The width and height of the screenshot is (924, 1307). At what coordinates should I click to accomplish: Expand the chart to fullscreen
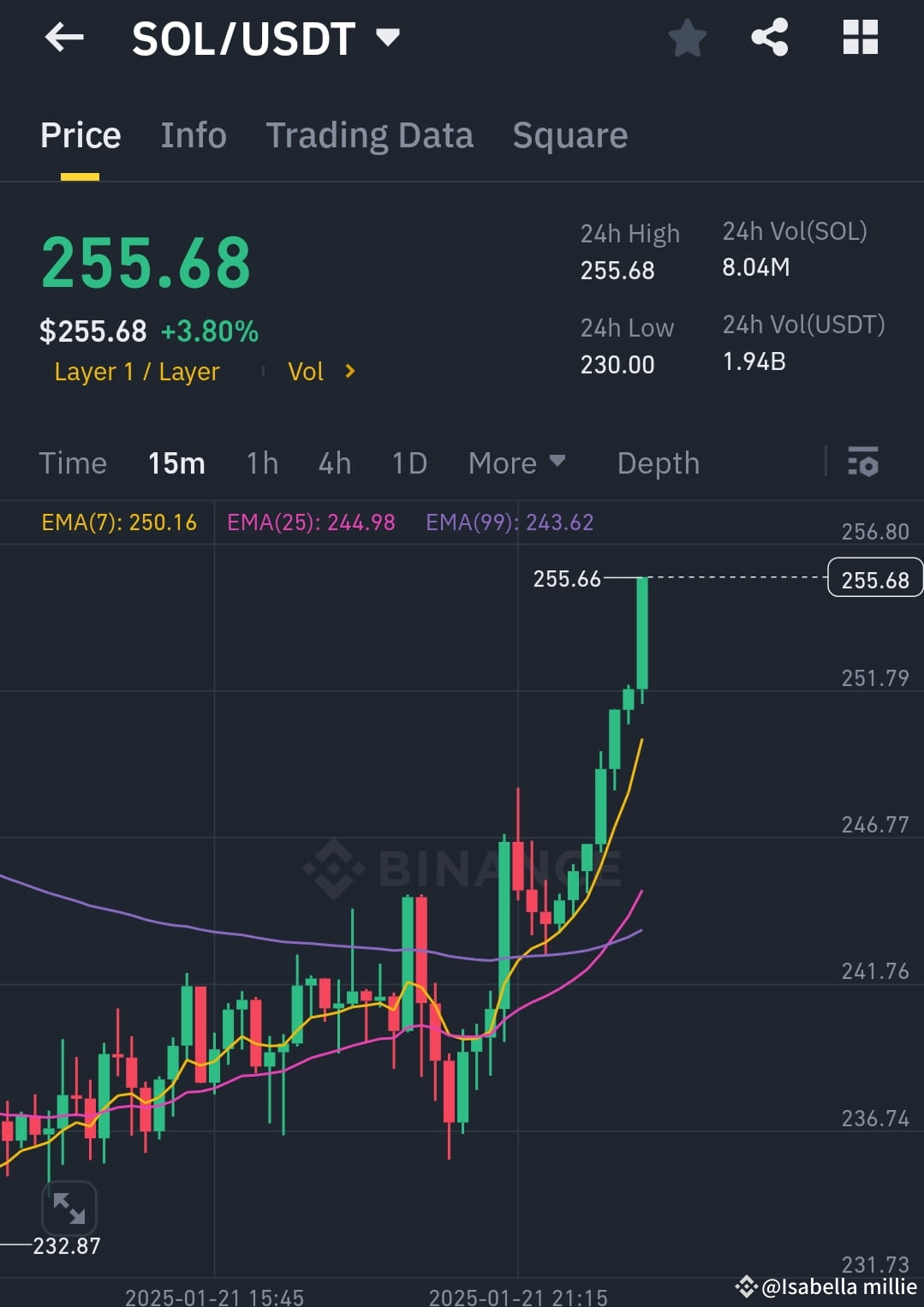[x=69, y=1209]
